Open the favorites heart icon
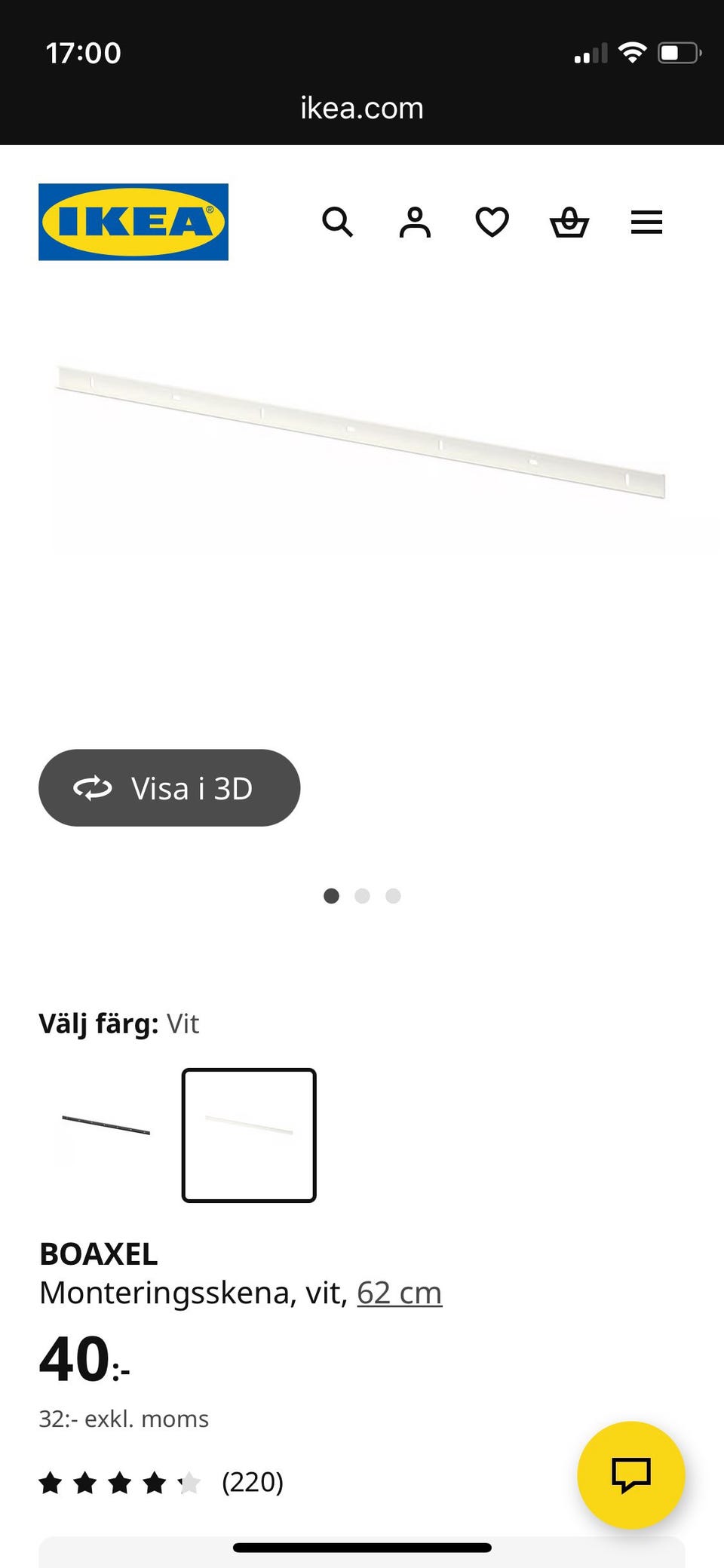Screen dimensions: 724x1568 (x=492, y=222)
